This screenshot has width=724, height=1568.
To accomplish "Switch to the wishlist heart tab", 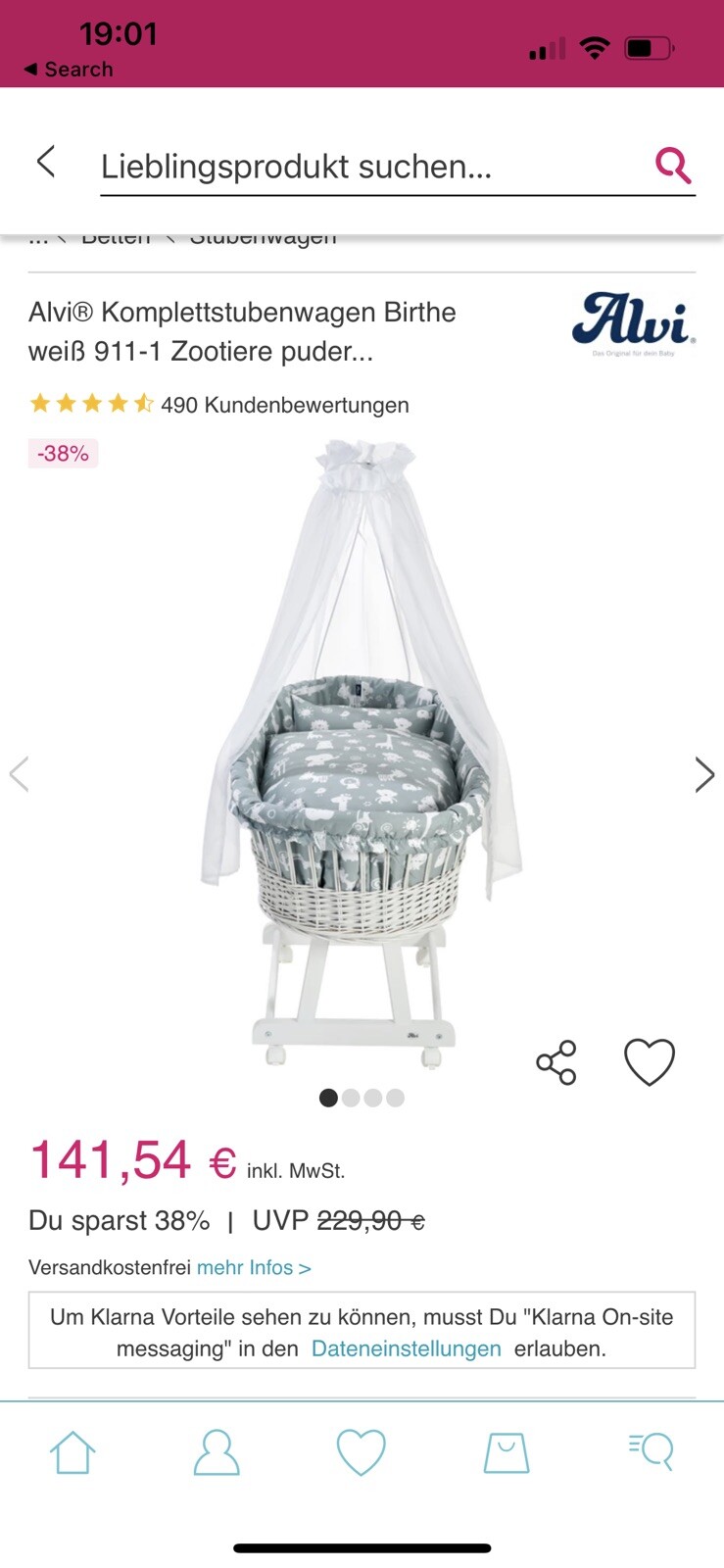I will point(362,1452).
